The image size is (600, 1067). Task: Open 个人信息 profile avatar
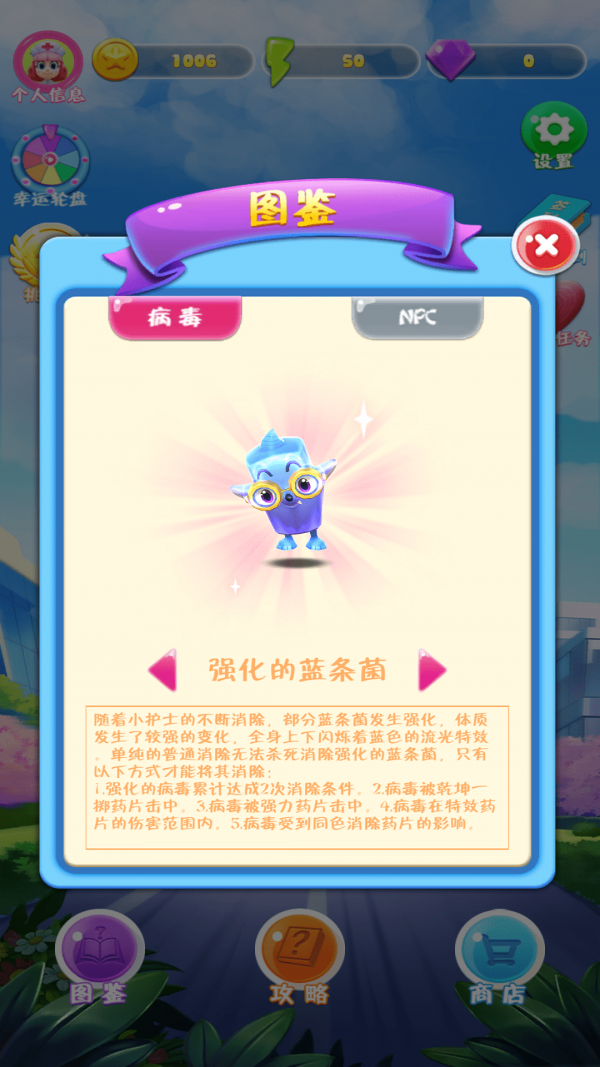(48, 62)
